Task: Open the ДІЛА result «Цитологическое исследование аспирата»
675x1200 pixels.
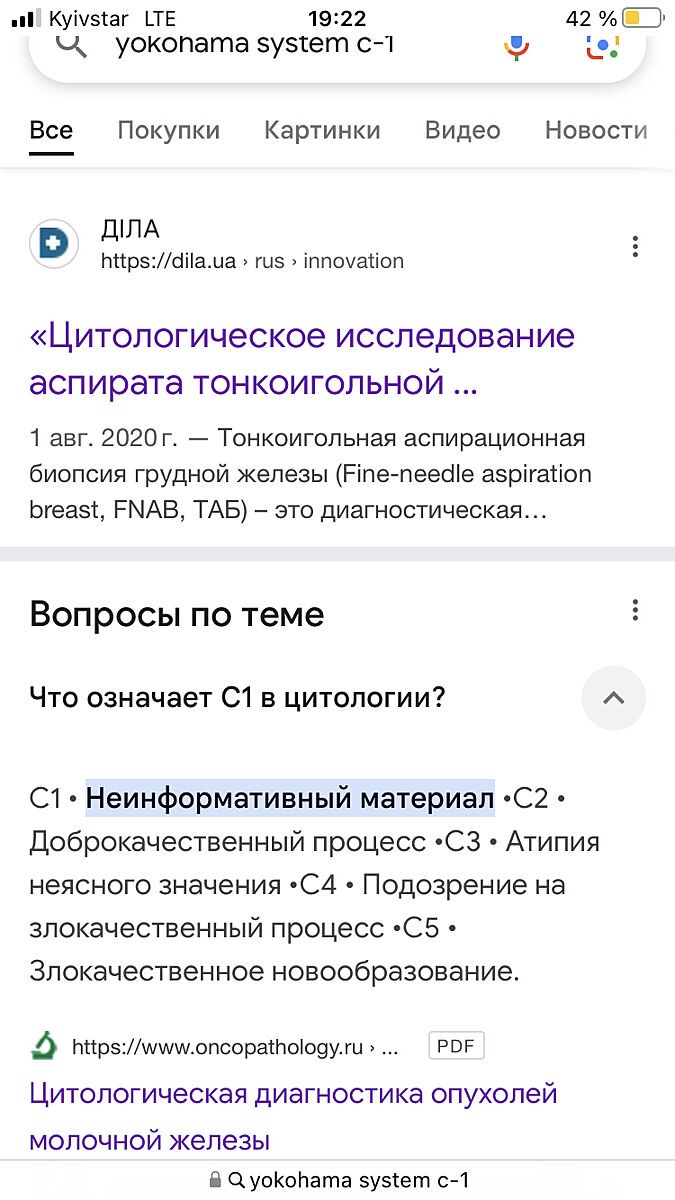Action: [x=302, y=358]
